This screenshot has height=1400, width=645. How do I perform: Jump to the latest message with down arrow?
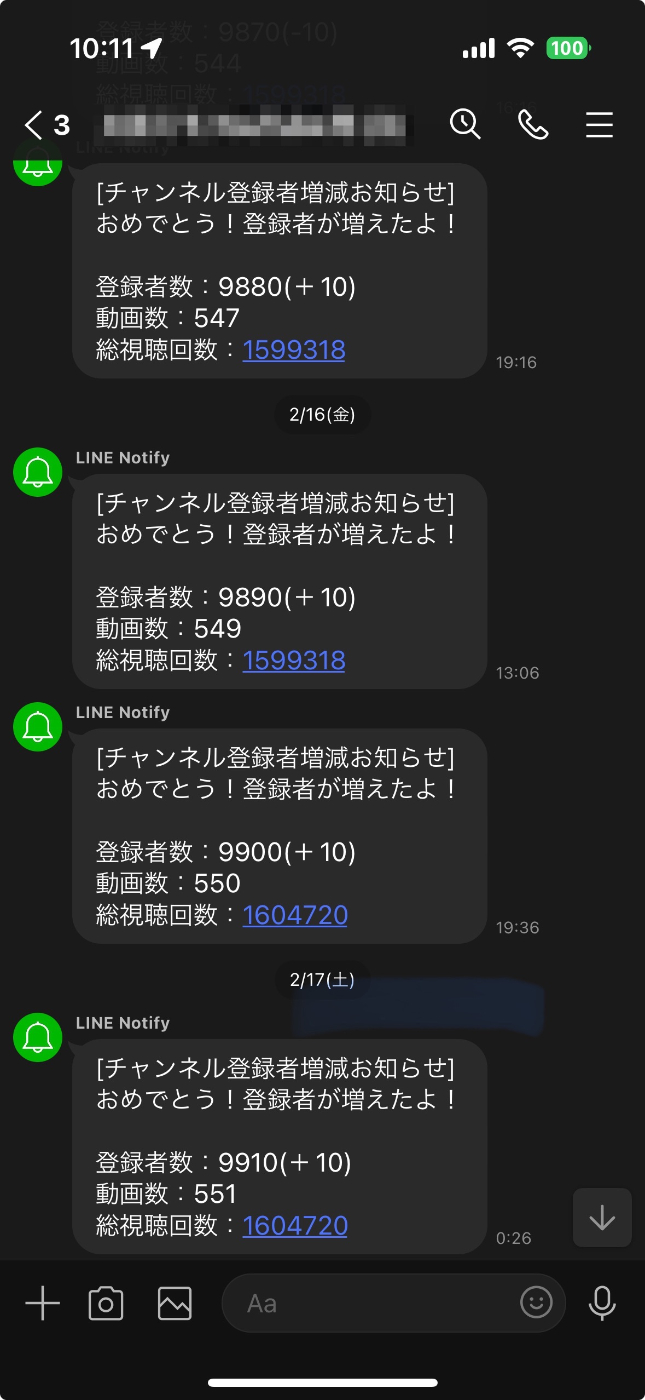pyautogui.click(x=602, y=1217)
